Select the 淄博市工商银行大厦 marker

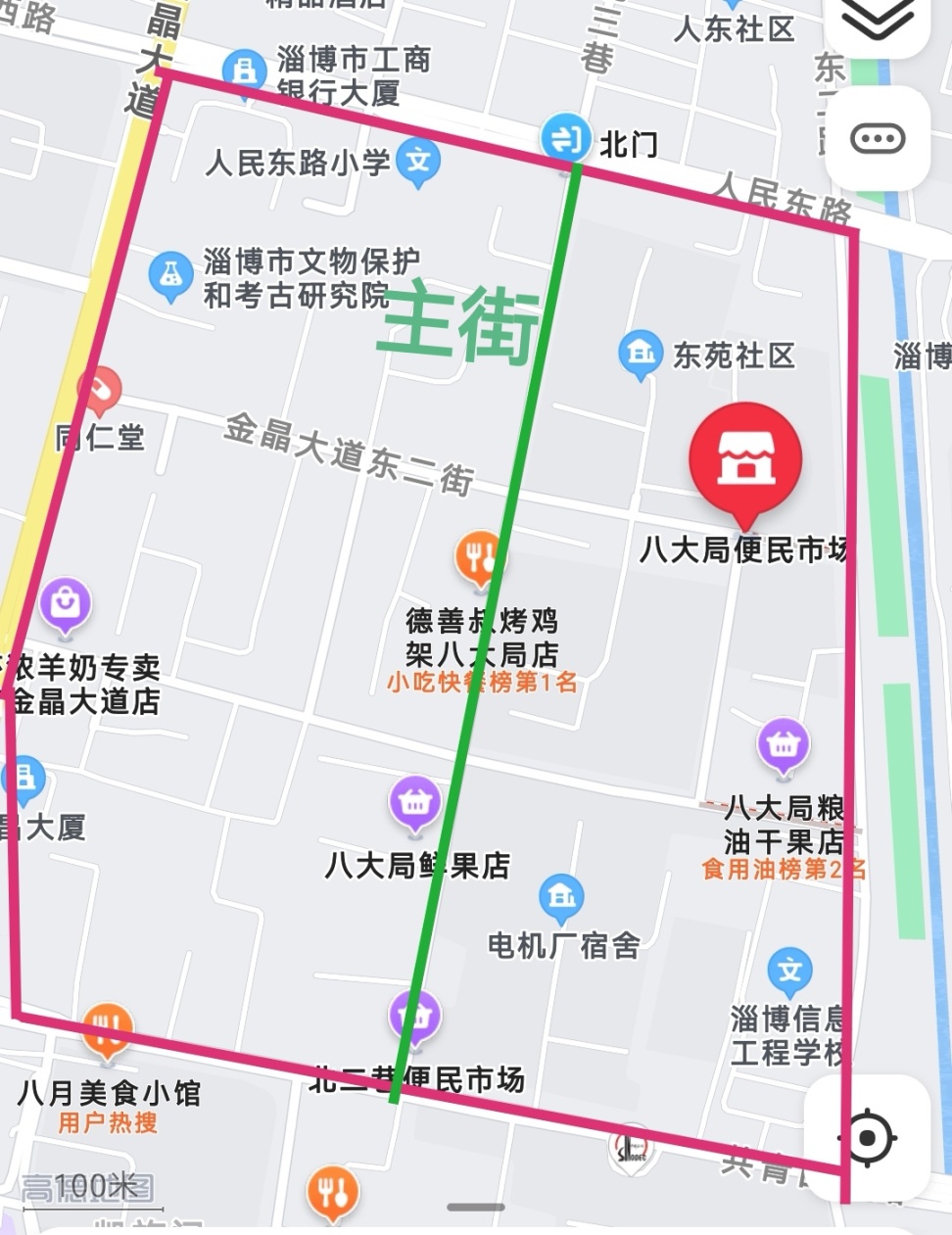[244, 71]
